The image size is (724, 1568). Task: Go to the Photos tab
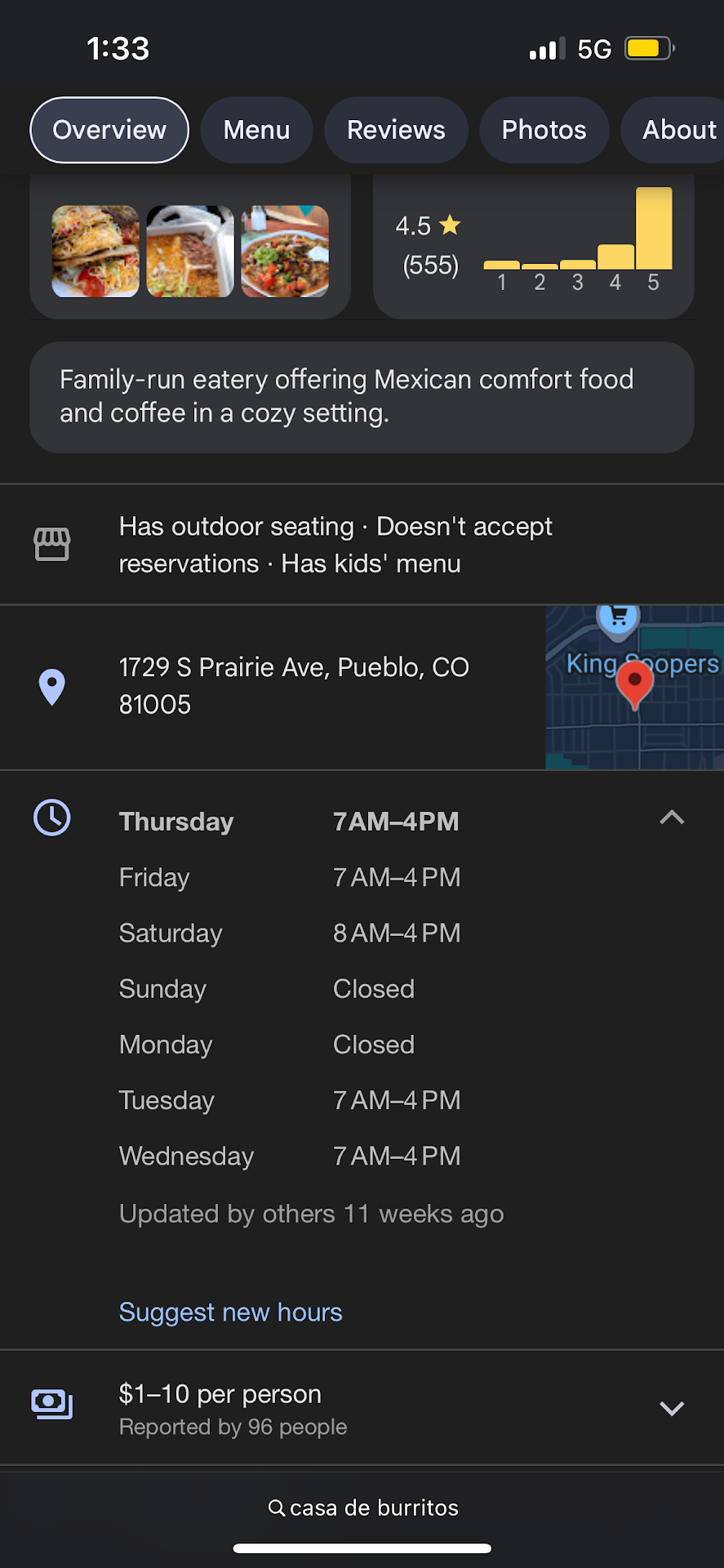click(x=544, y=130)
